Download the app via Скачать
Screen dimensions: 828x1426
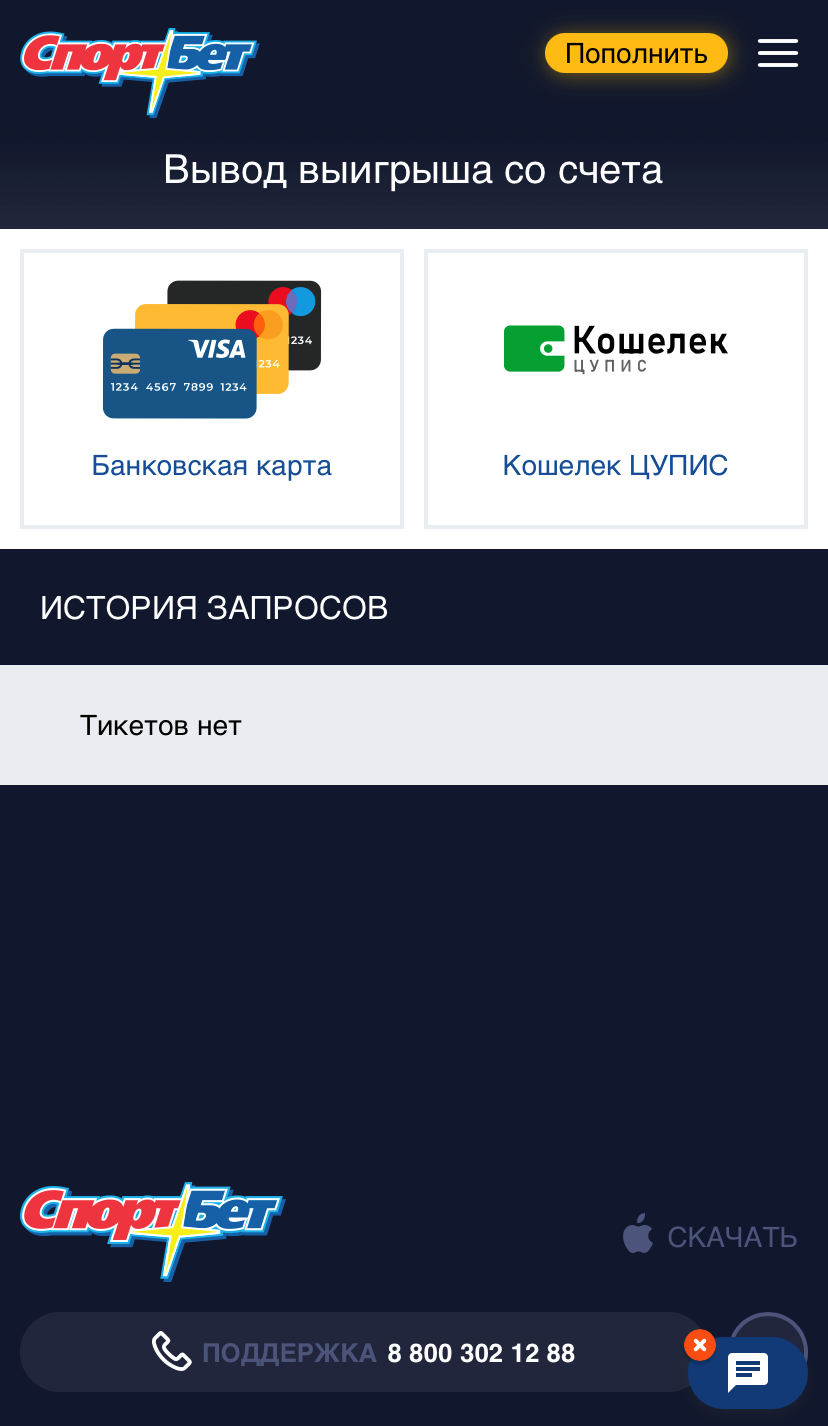tap(710, 1236)
